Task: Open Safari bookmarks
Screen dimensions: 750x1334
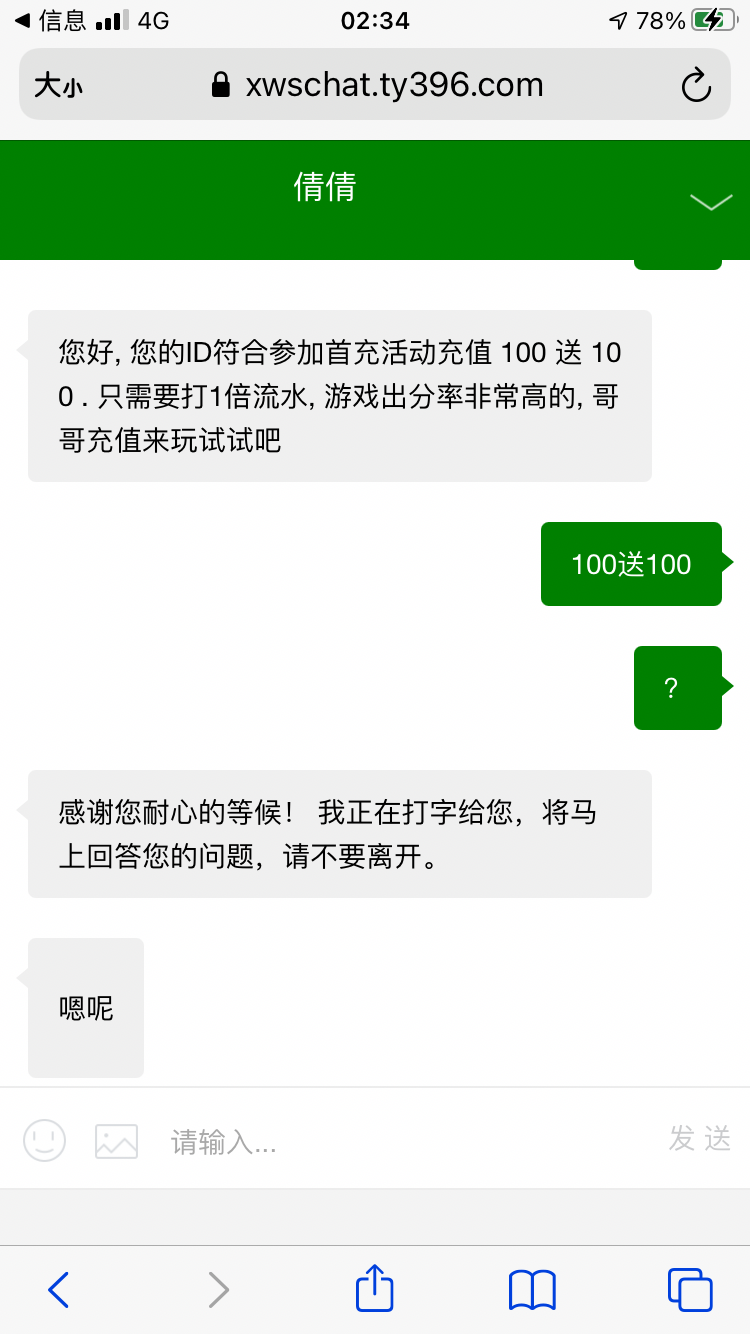Action: tap(532, 1290)
